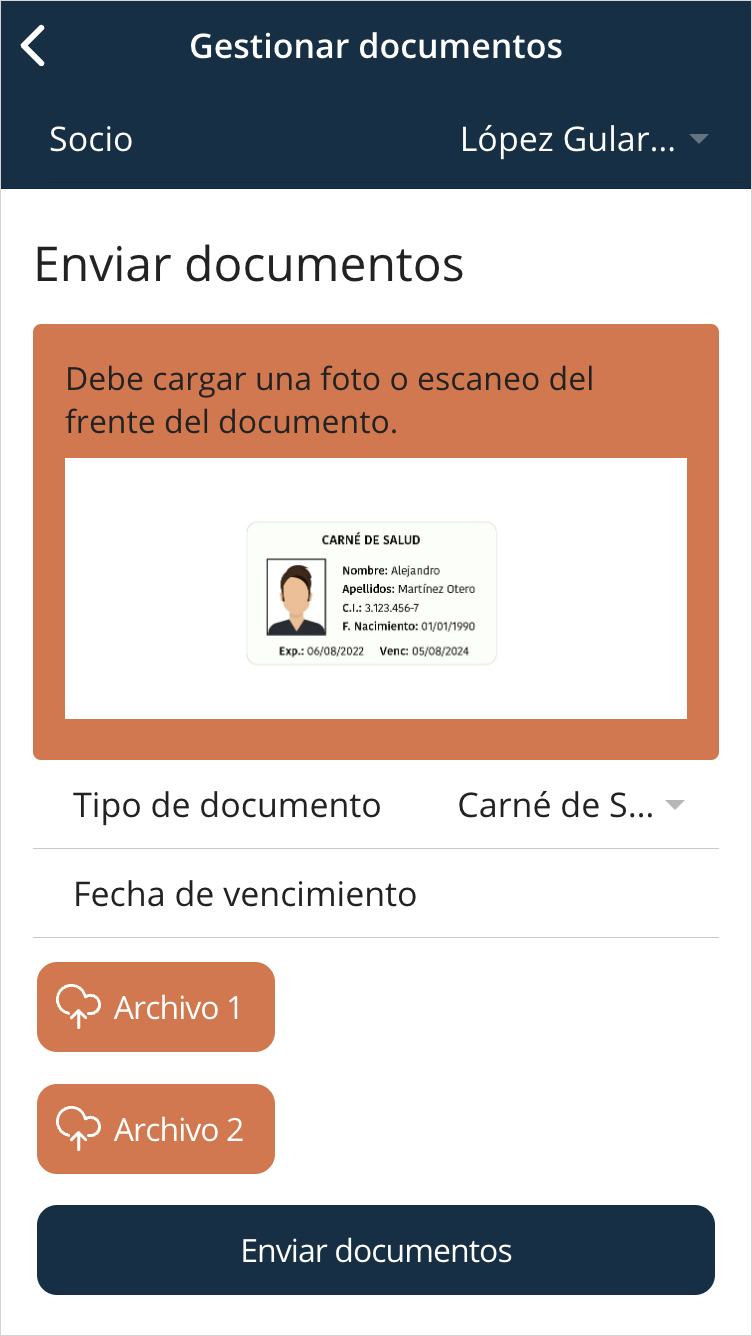Open the Socio dropdown showing López Gular...
The height and width of the screenshot is (1336, 752).
(x=584, y=139)
